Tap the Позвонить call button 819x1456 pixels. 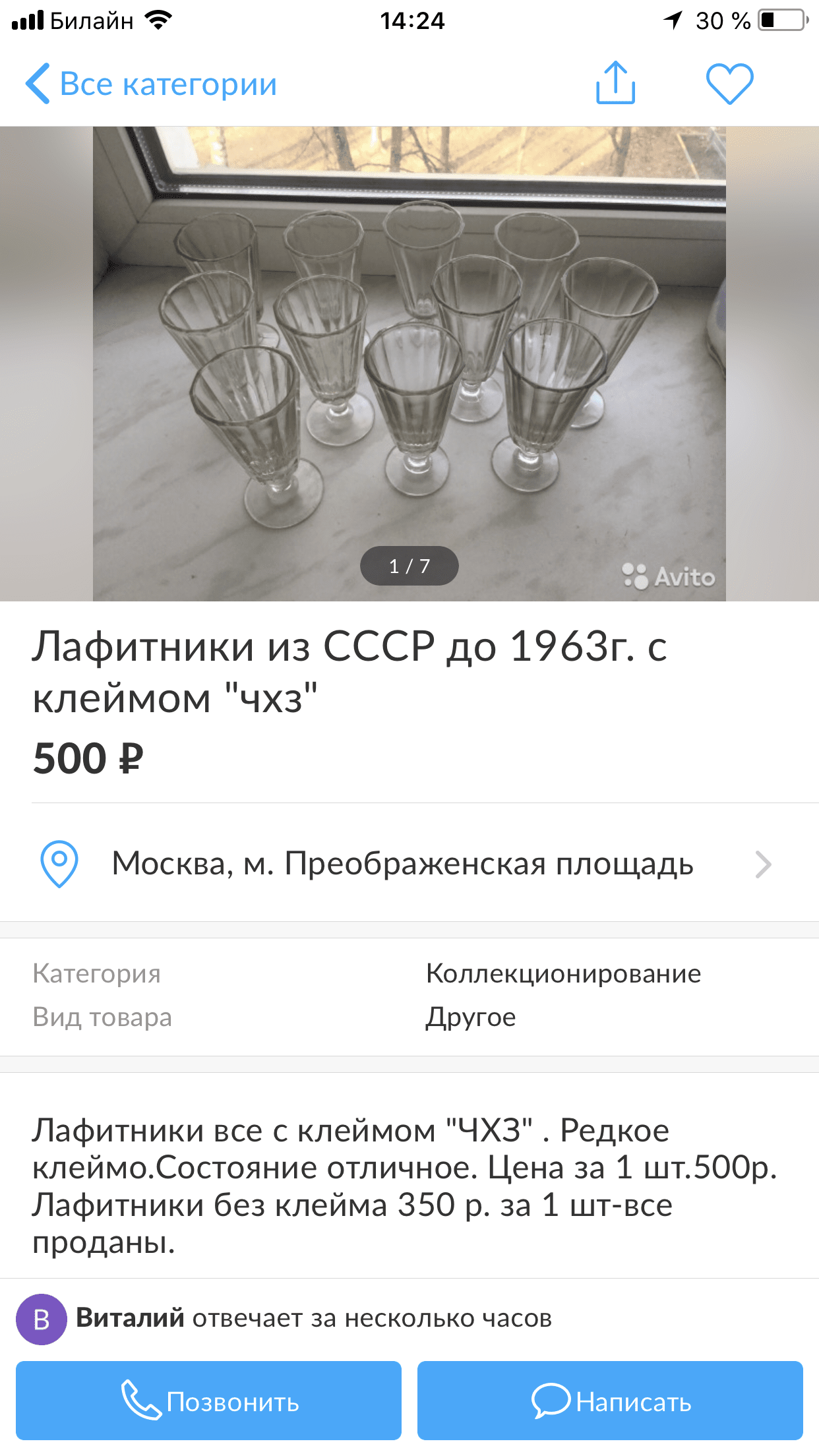pyautogui.click(x=208, y=1401)
